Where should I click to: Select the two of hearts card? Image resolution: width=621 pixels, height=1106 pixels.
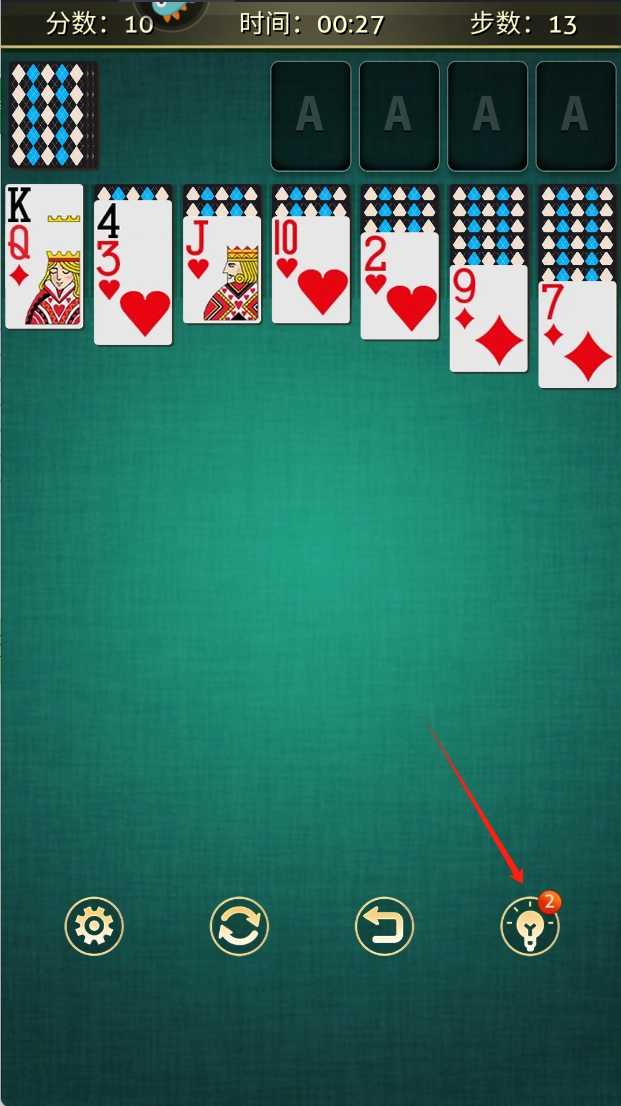click(x=400, y=288)
